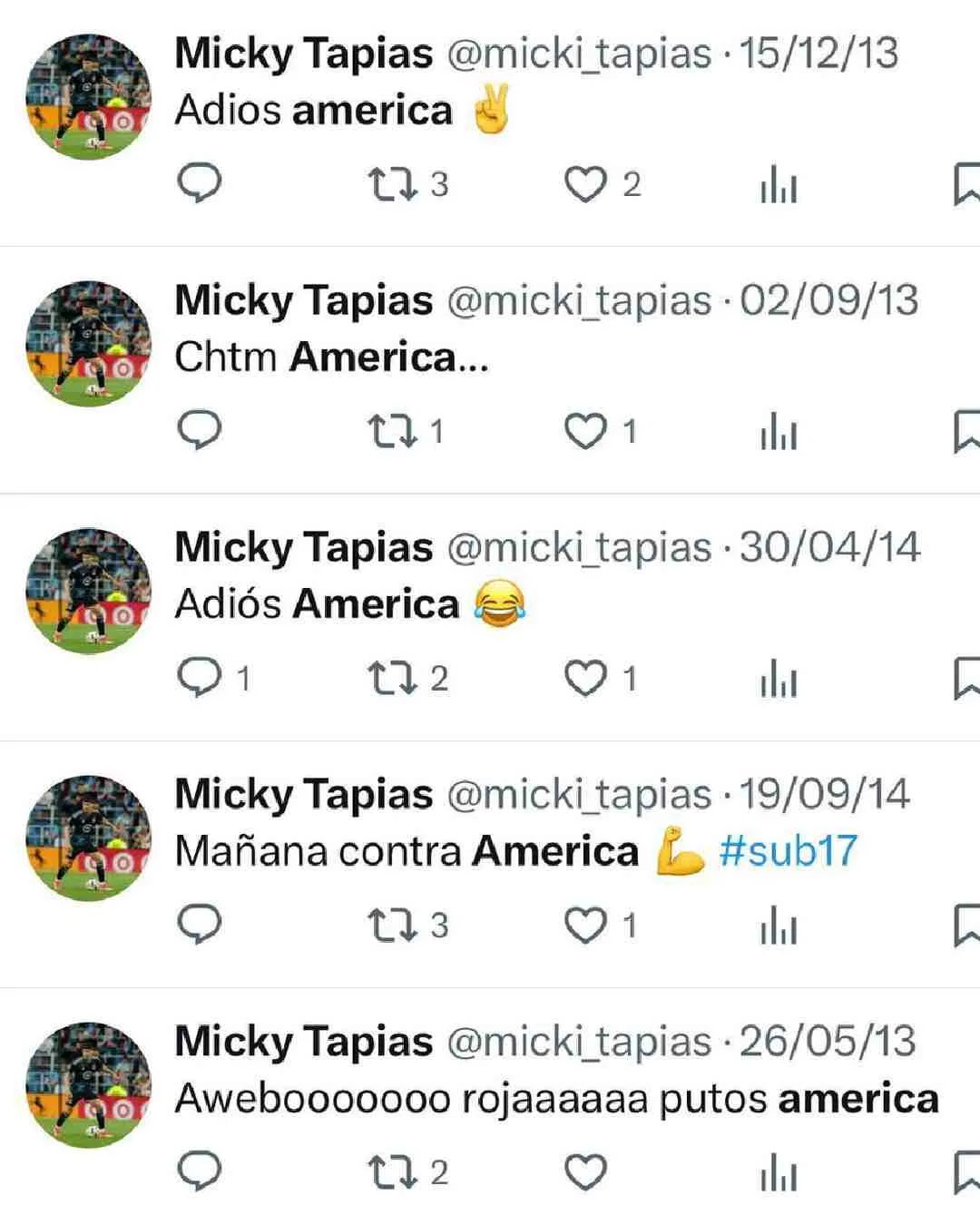
Task: Retweet the 'Adiós America' tweet from 30/04/14
Action: (x=392, y=678)
